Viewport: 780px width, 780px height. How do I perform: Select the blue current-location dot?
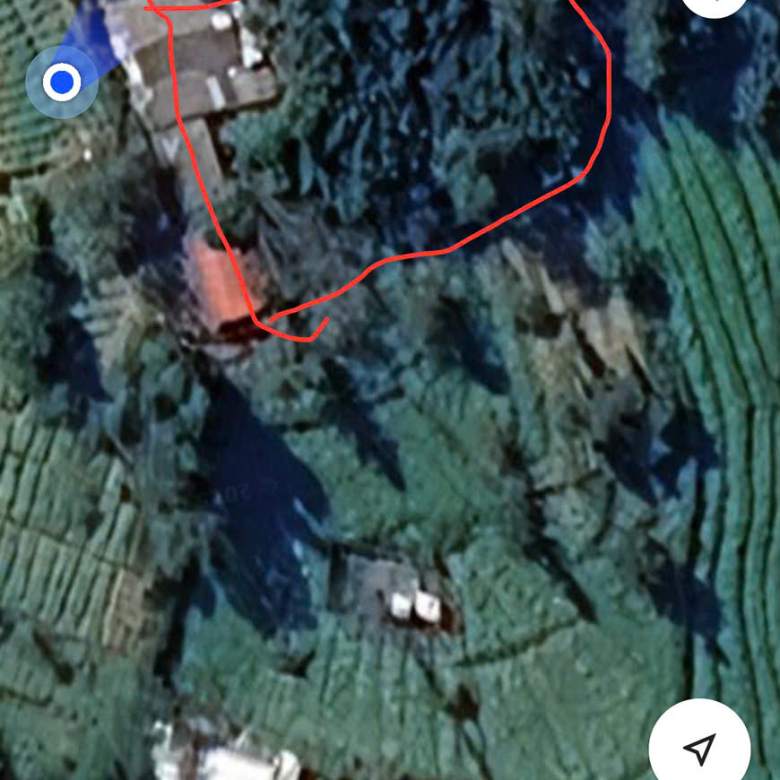pos(62,82)
